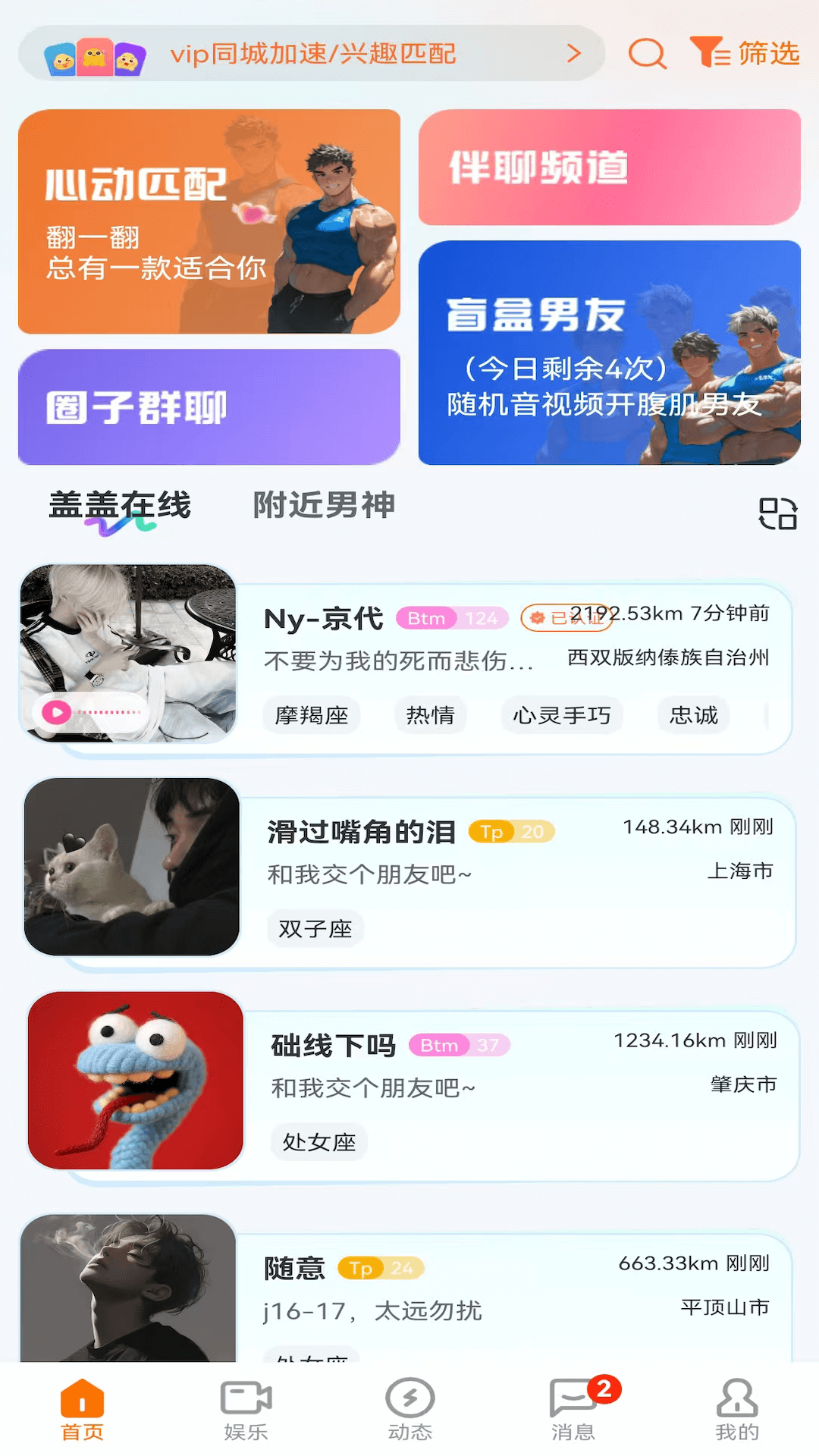Enter the 伴聊频道 channel
Screen dimensions: 819x1456
[607, 165]
